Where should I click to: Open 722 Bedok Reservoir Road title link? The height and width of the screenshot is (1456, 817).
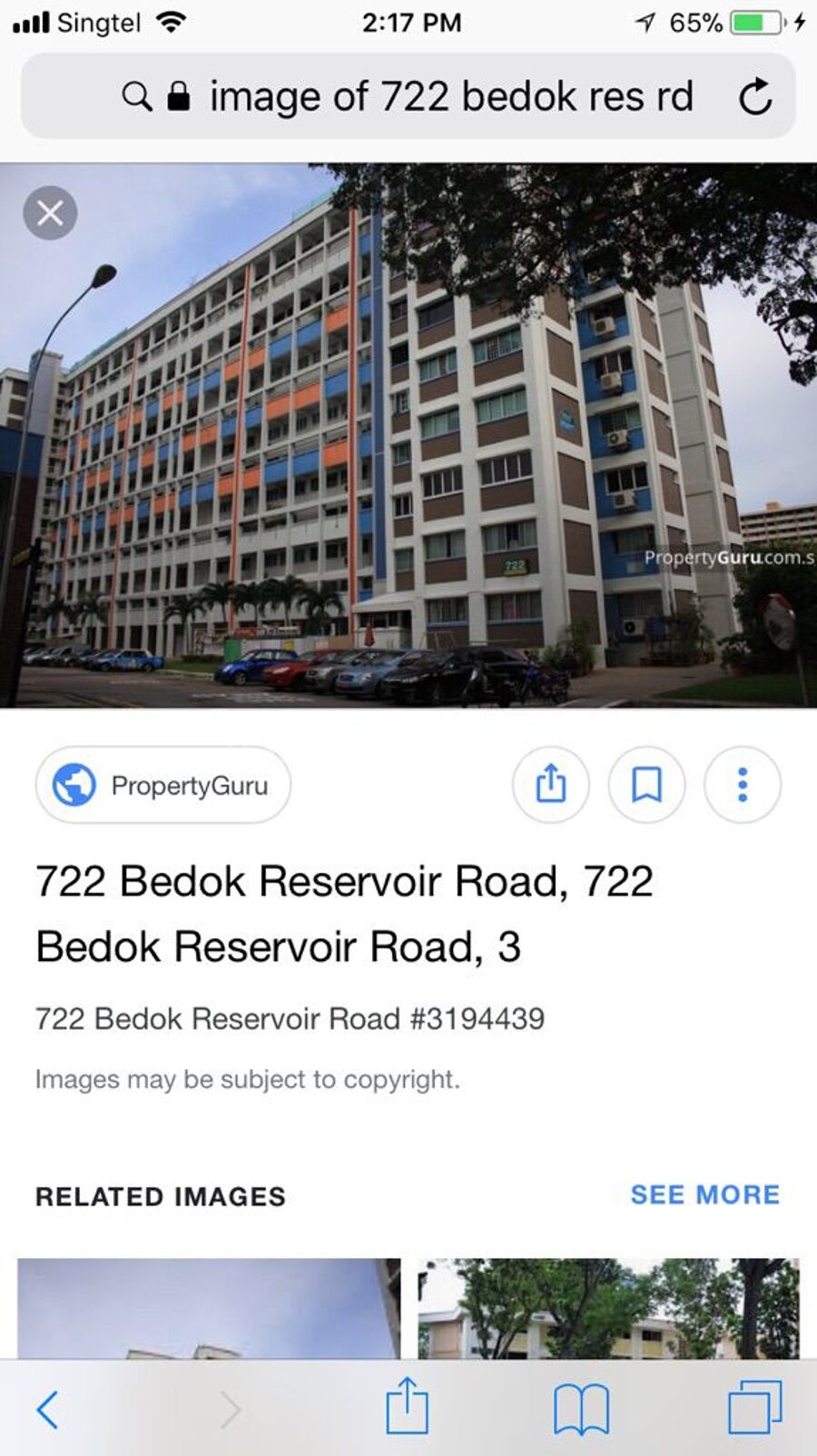pyautogui.click(x=343, y=913)
